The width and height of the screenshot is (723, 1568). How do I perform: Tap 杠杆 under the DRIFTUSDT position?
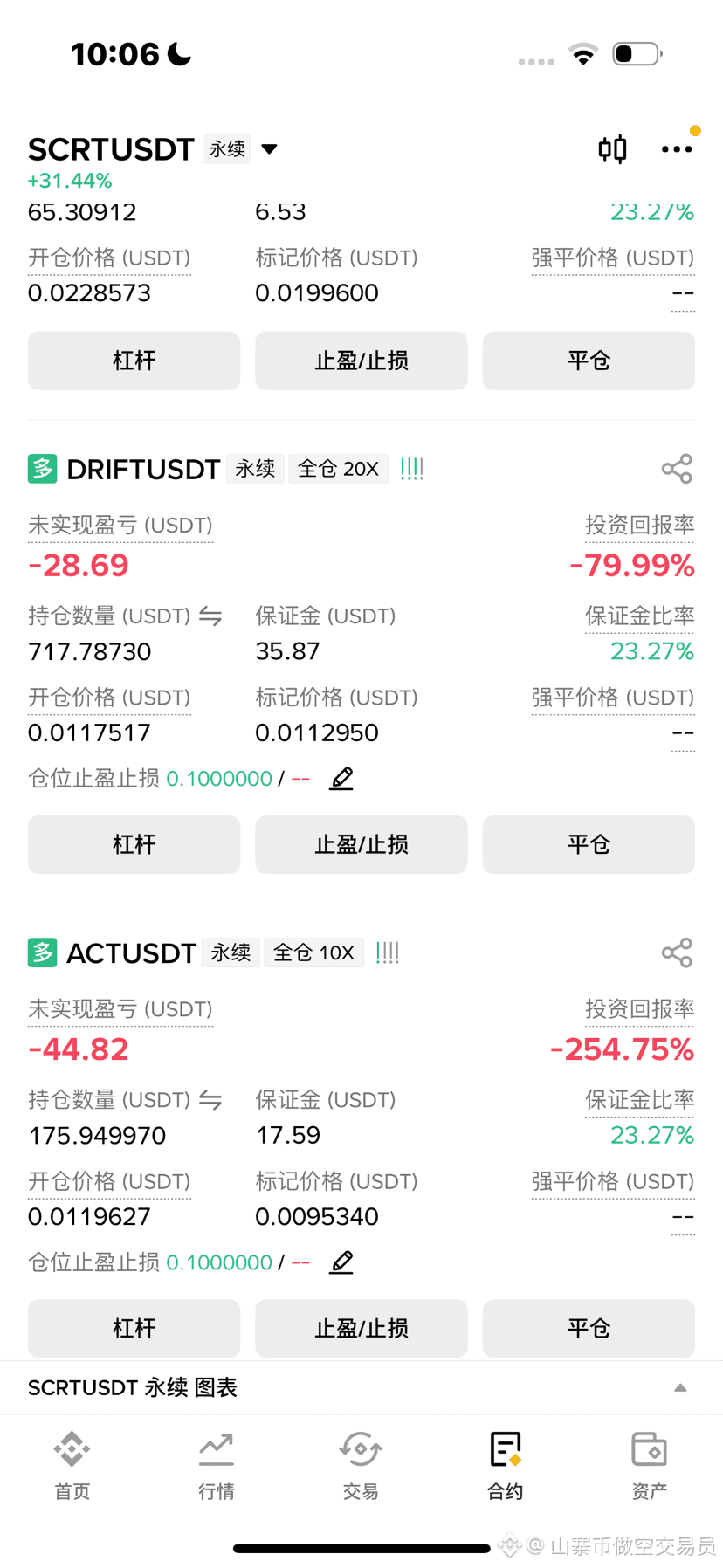[x=134, y=844]
